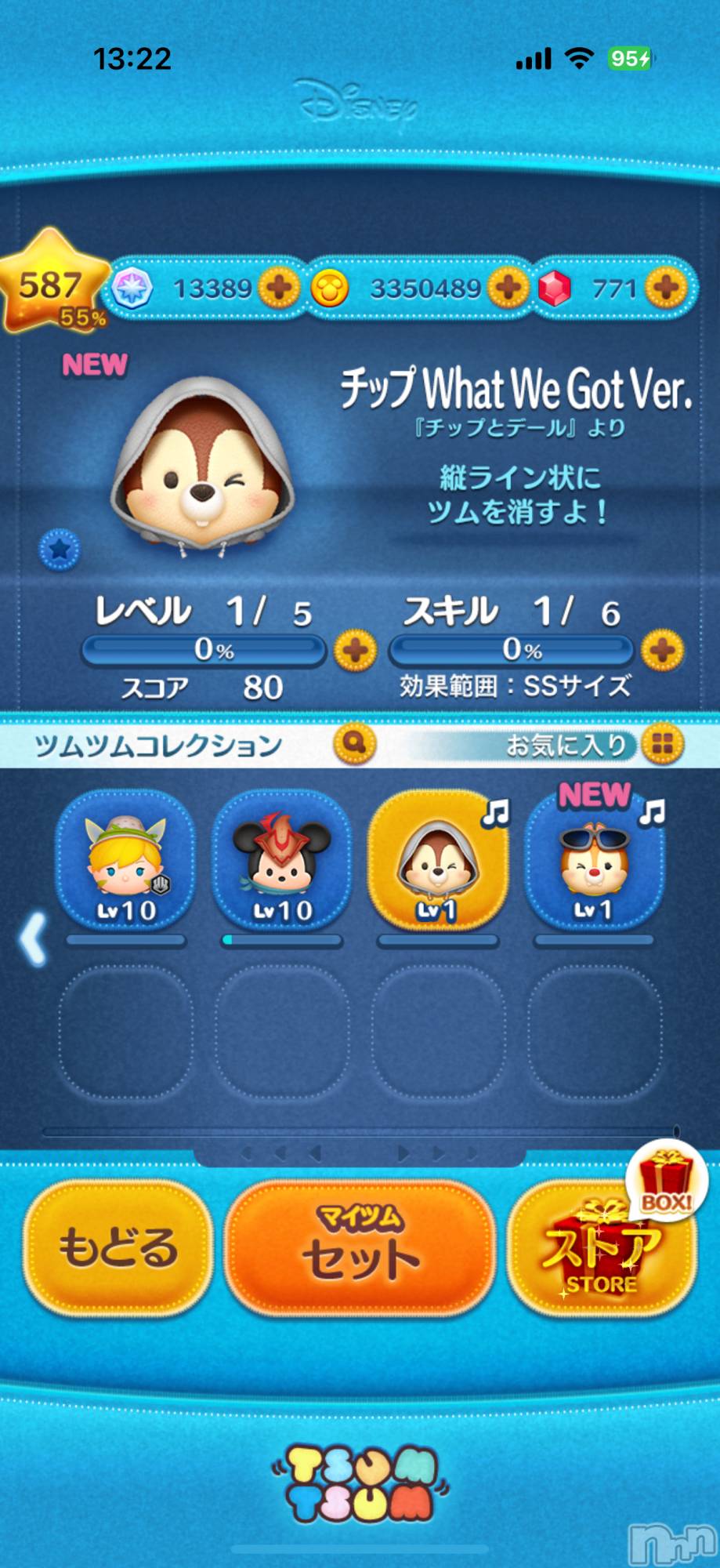Select the hooded Chip Tsum Lv1

437,860
